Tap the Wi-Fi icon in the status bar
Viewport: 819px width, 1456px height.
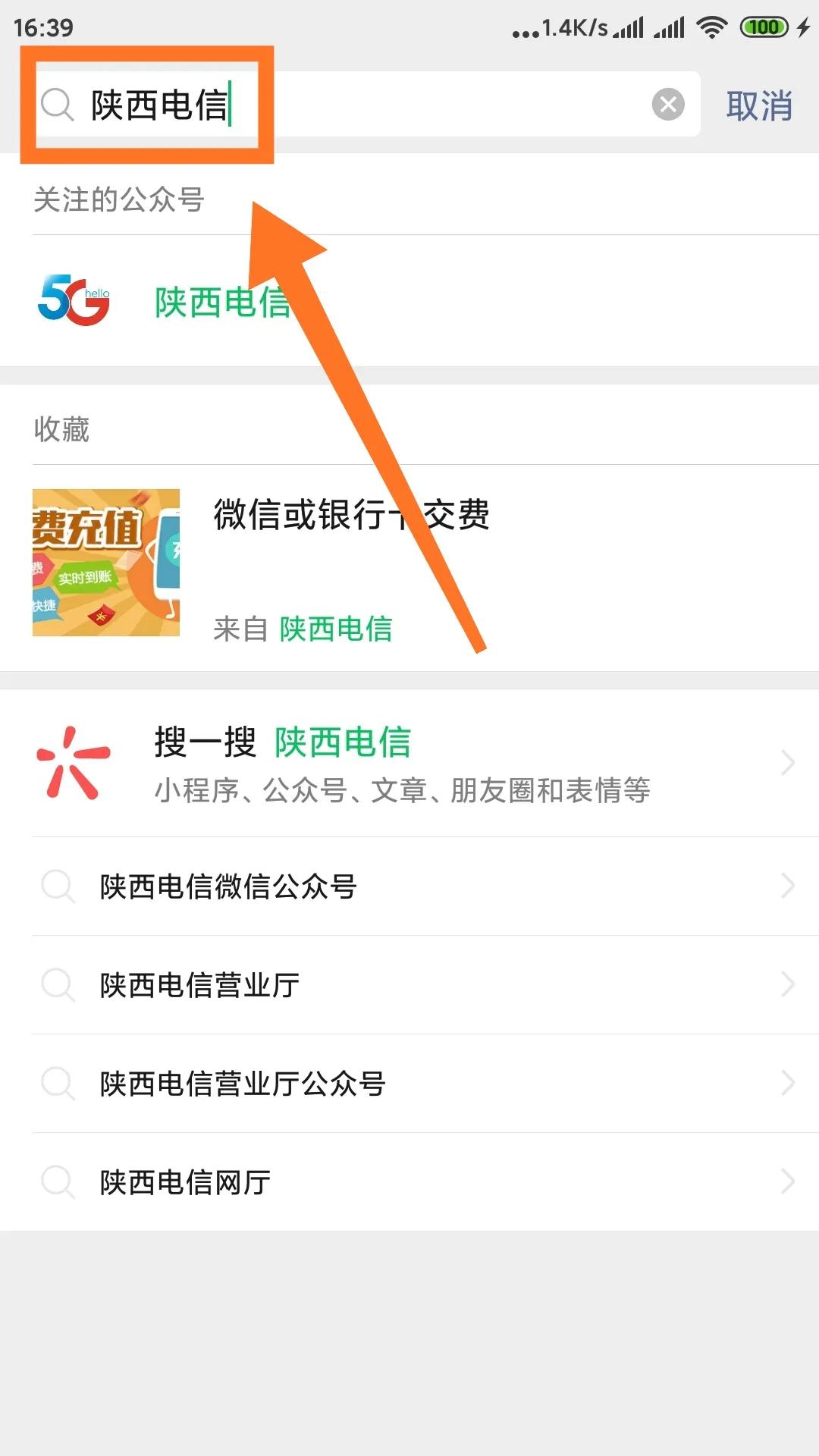[711, 25]
